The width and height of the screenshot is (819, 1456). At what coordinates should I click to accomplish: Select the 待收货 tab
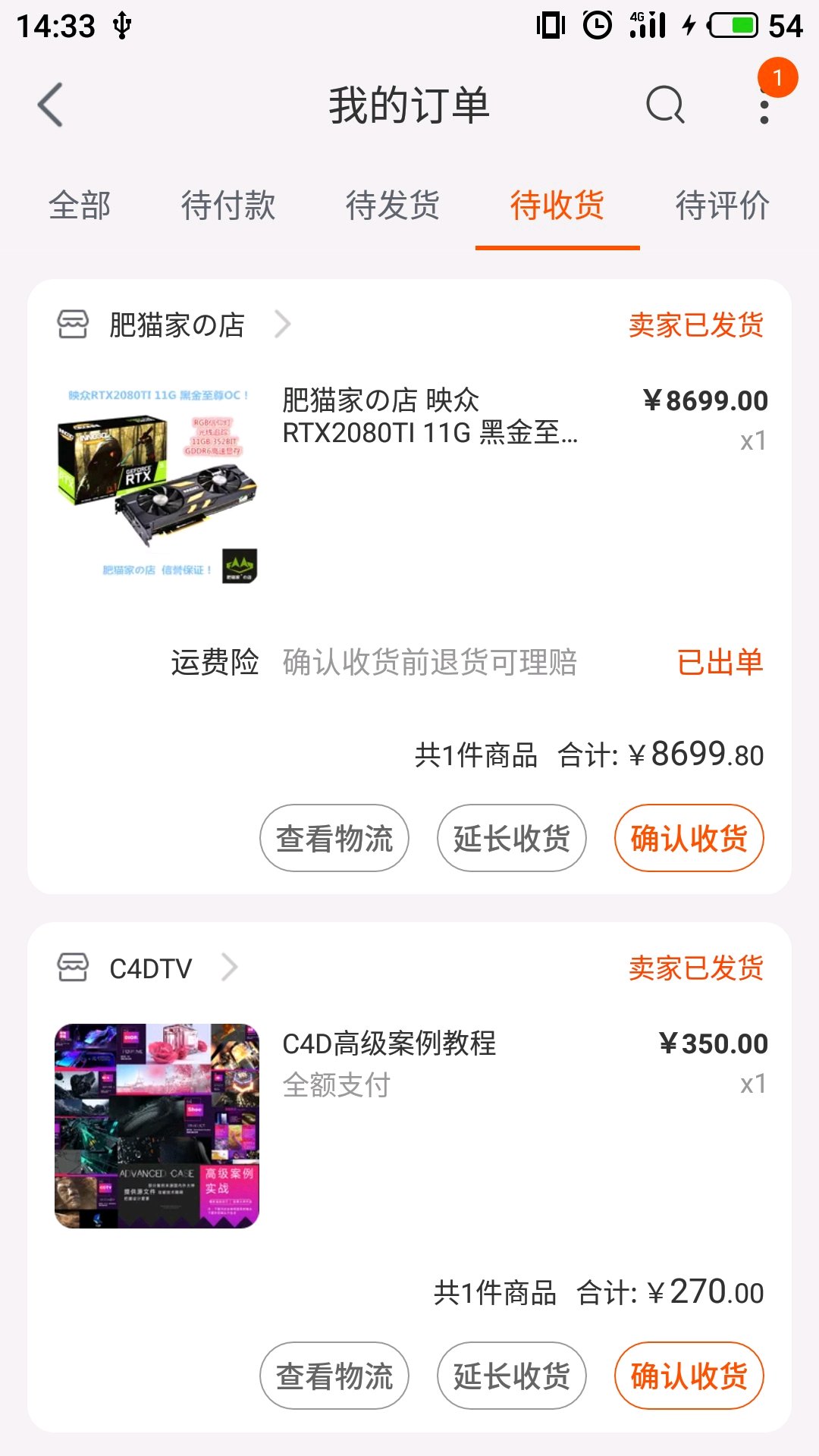point(557,206)
